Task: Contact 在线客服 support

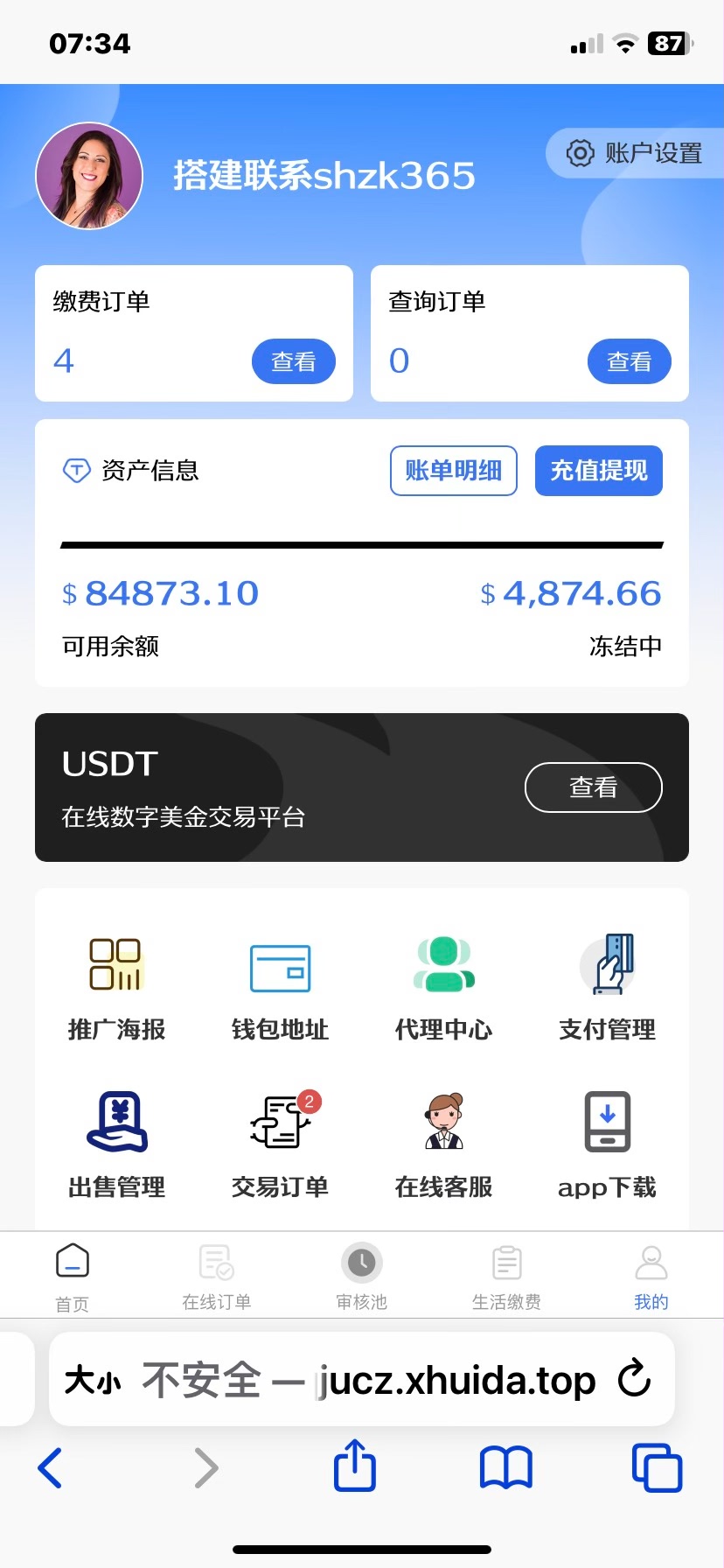Action: [x=443, y=1144]
